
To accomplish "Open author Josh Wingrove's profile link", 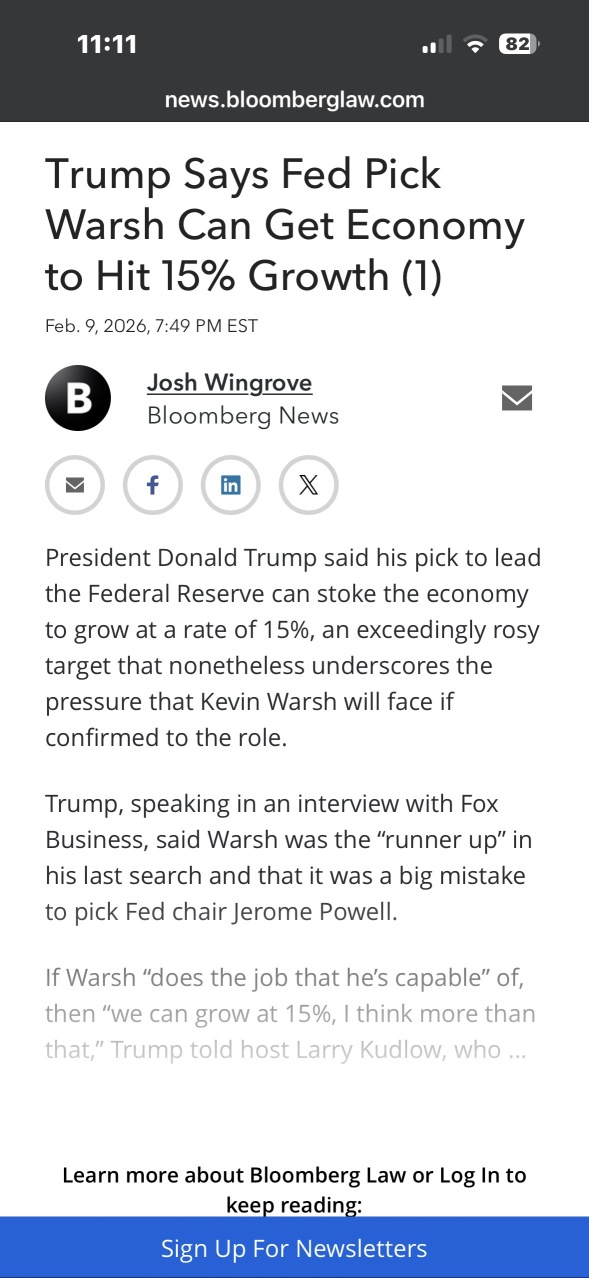I will pyautogui.click(x=229, y=382).
